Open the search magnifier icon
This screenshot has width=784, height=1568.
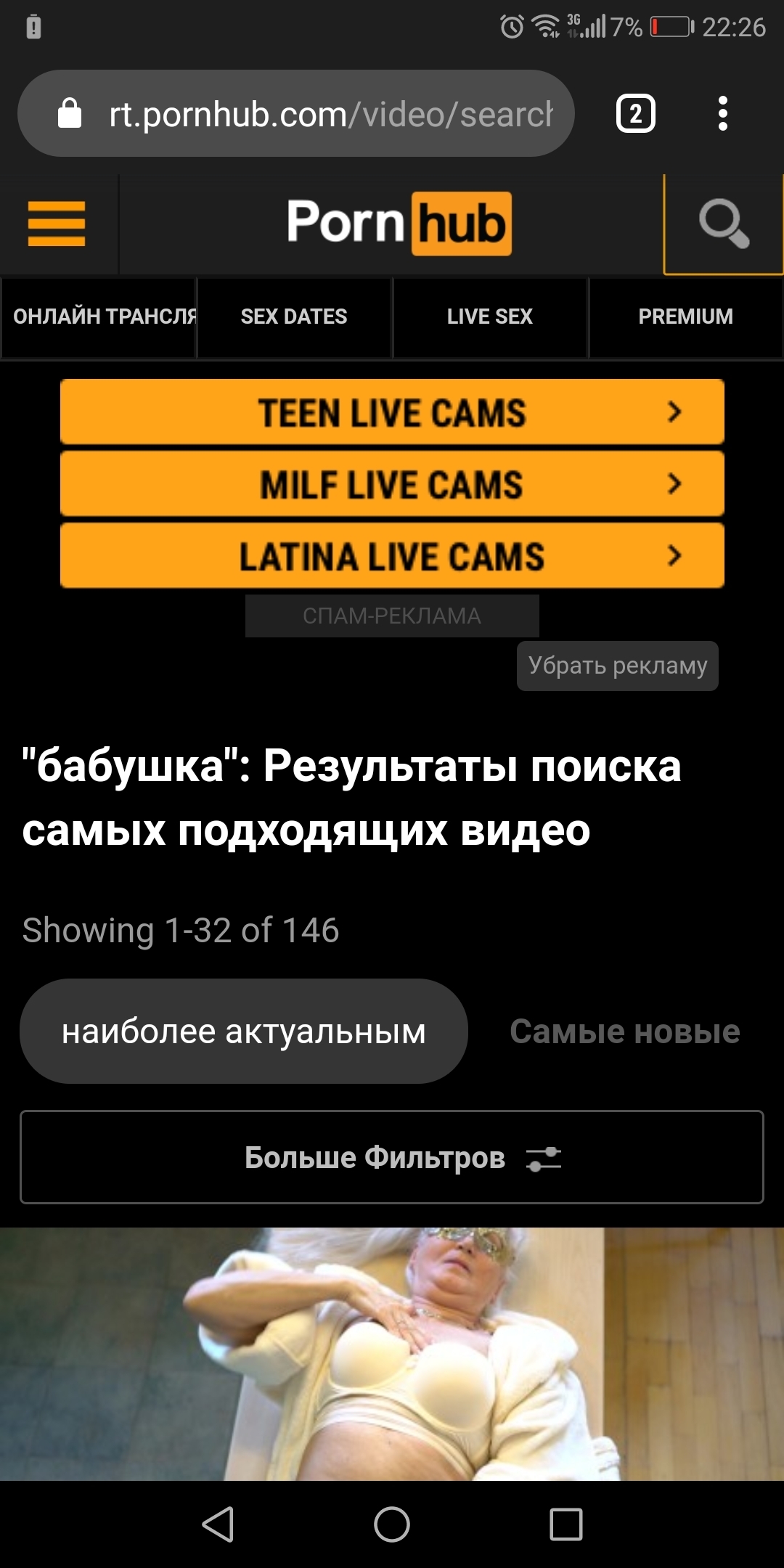click(x=723, y=224)
